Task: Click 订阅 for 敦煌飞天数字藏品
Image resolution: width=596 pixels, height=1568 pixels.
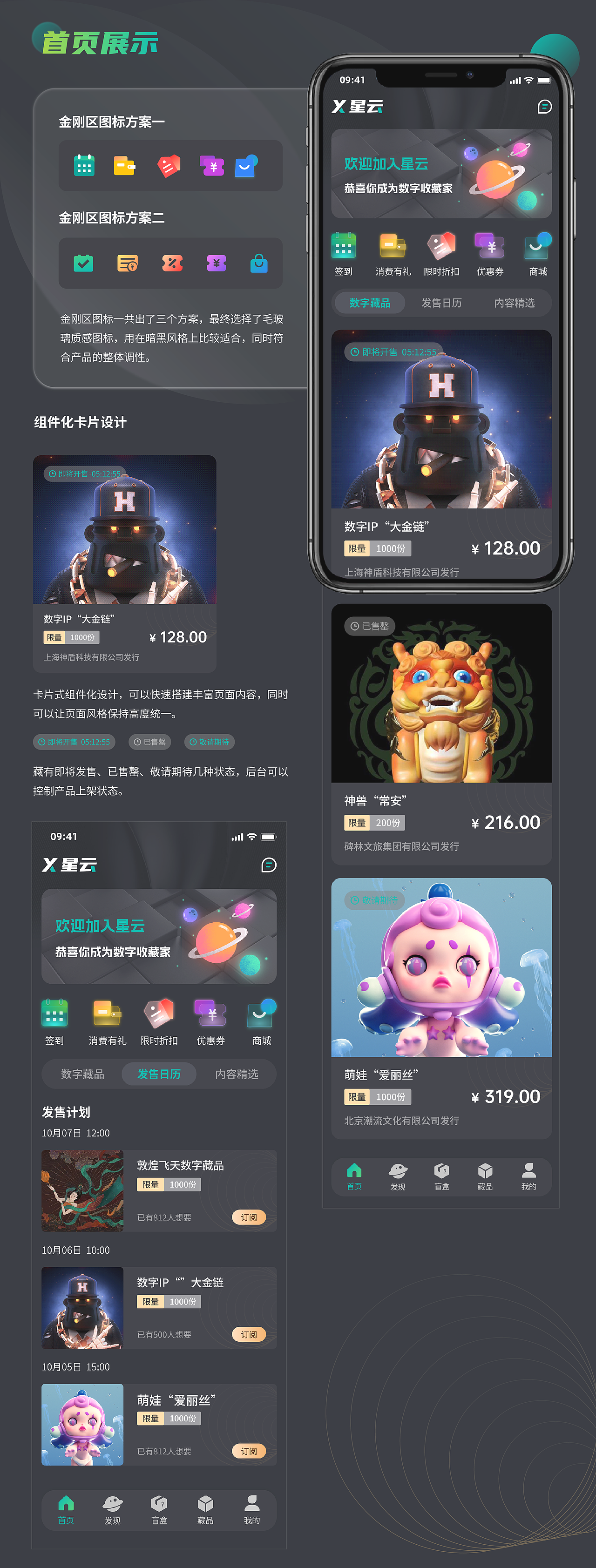Action: point(249,1217)
